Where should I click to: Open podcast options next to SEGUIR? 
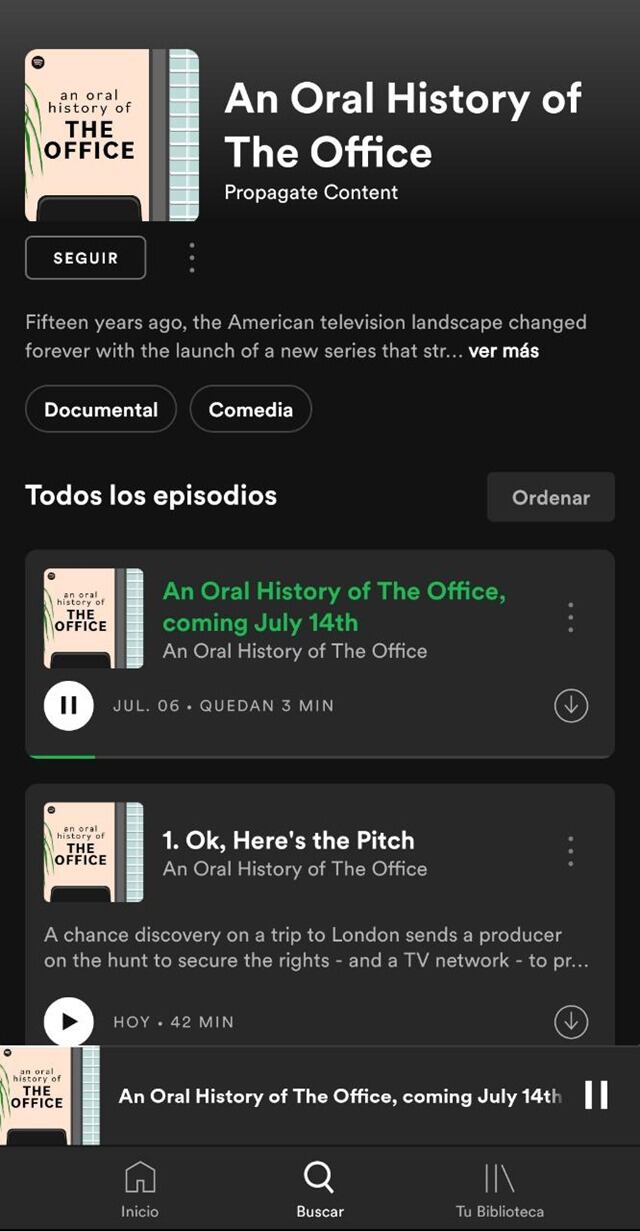pyautogui.click(x=192, y=258)
